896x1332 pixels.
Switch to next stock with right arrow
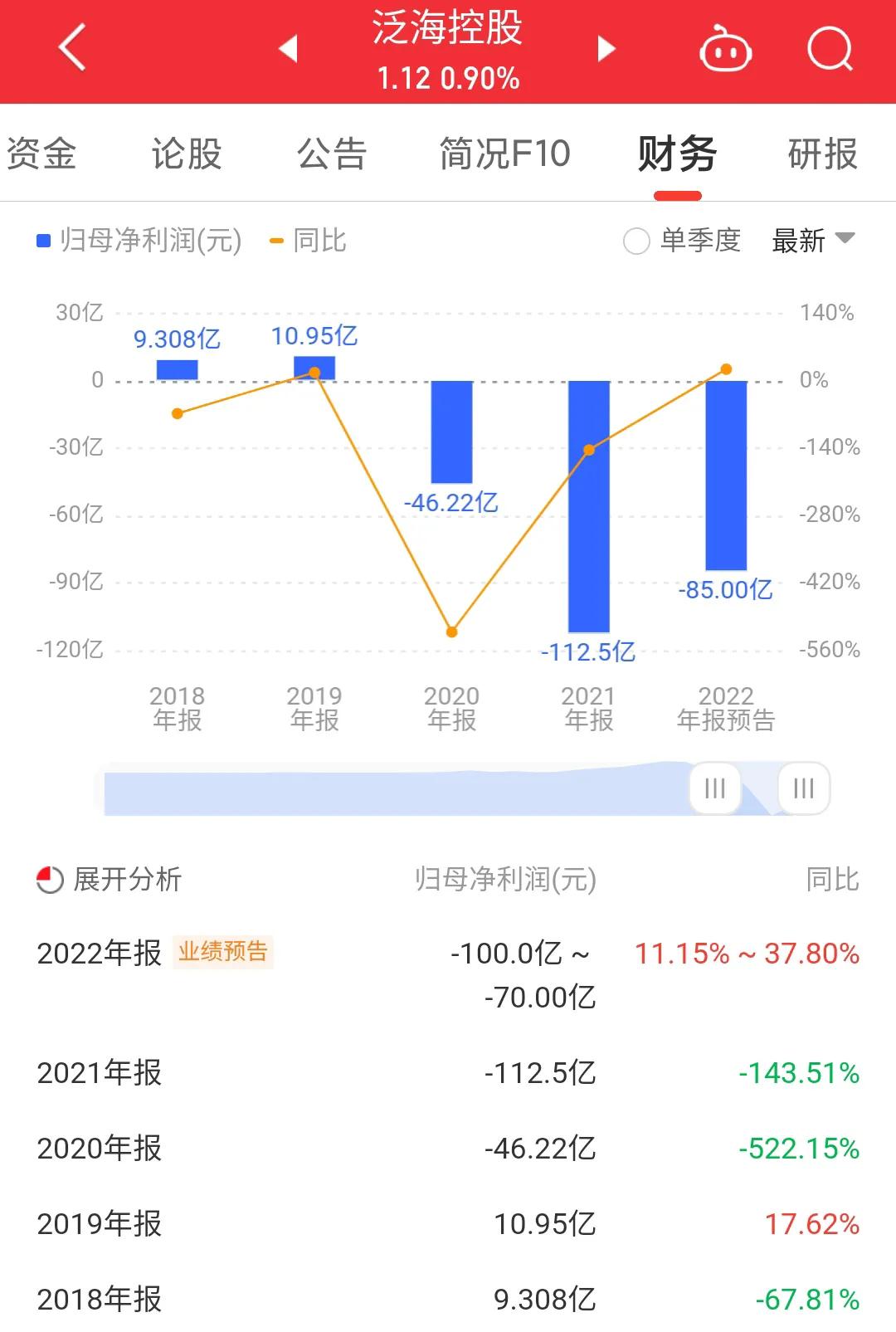605,50
